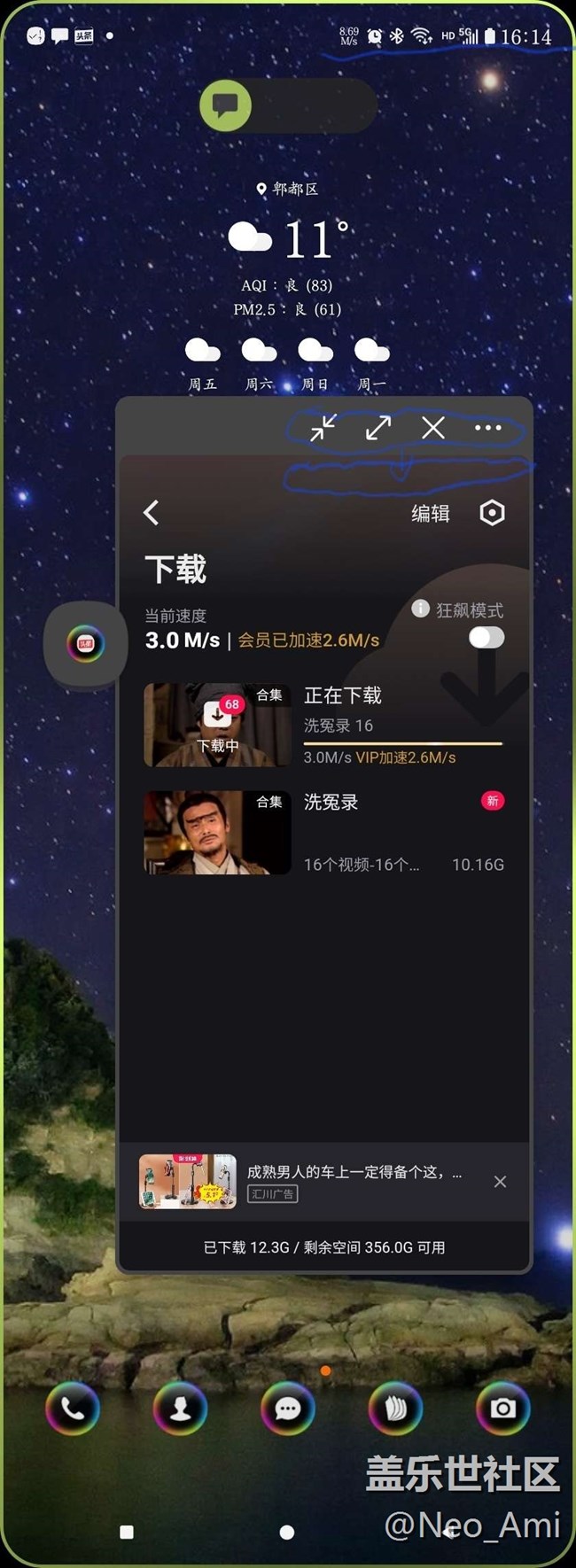Open the Phone dialer app
Image resolution: width=576 pixels, height=1568 pixels.
(x=73, y=1409)
